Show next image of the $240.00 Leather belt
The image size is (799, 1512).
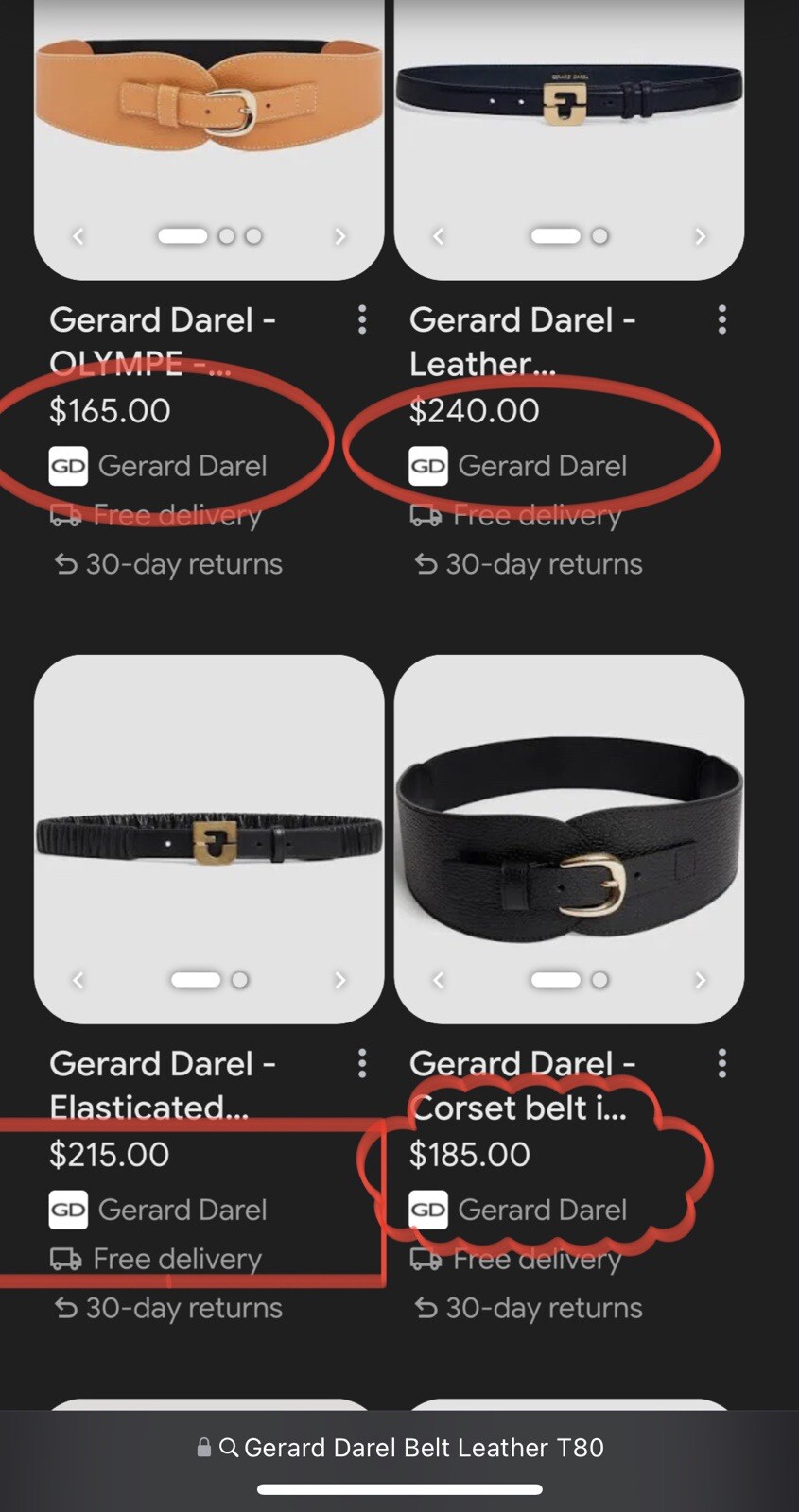[700, 236]
